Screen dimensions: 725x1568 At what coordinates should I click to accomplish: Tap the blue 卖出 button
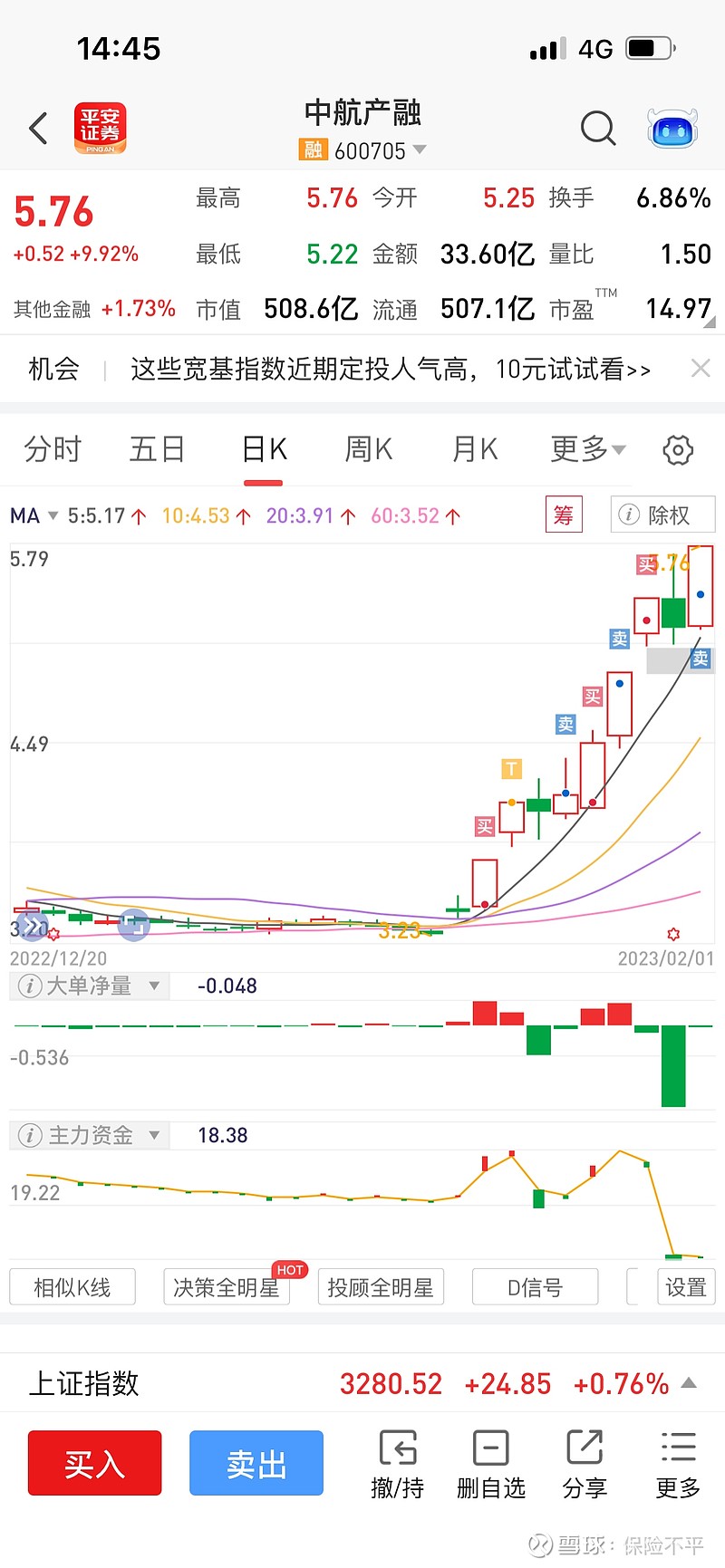tap(256, 1463)
